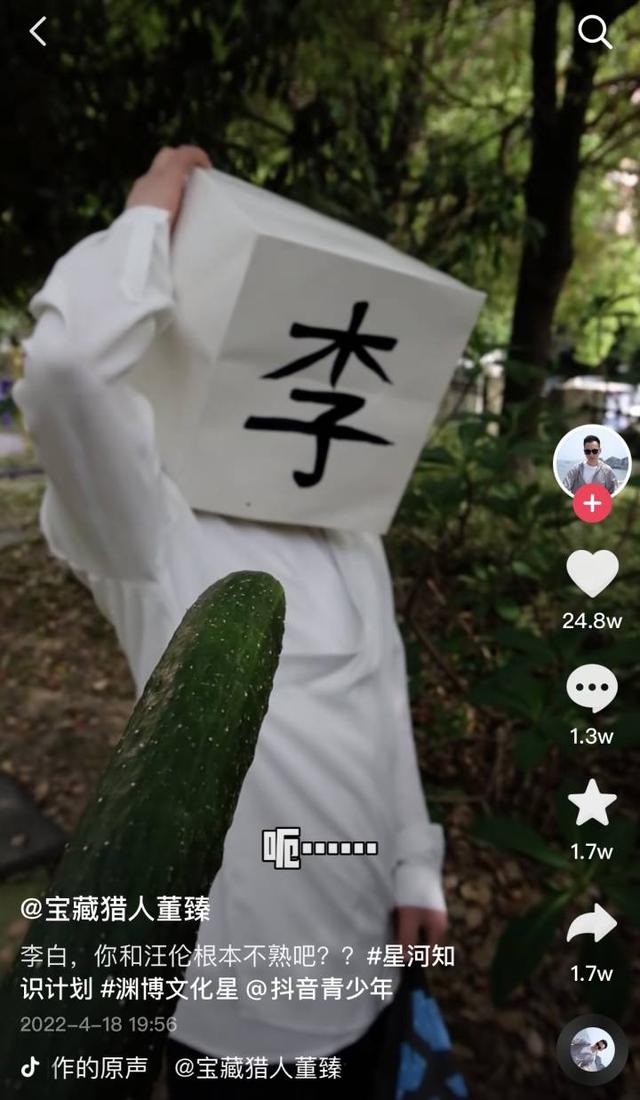Open the creator's profile avatar
This screenshot has width=640, height=1100.
coord(591,461)
